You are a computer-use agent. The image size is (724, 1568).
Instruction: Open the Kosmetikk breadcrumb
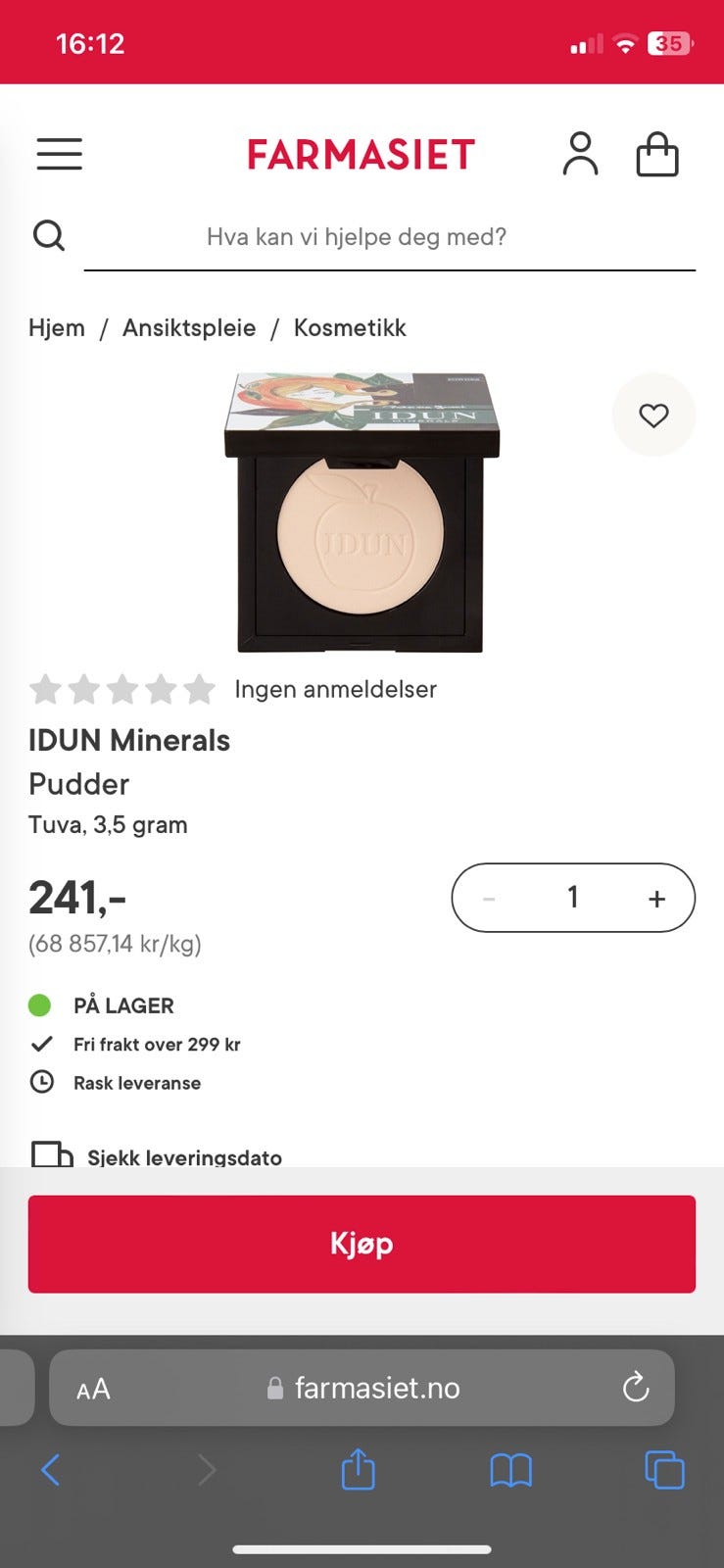click(350, 328)
